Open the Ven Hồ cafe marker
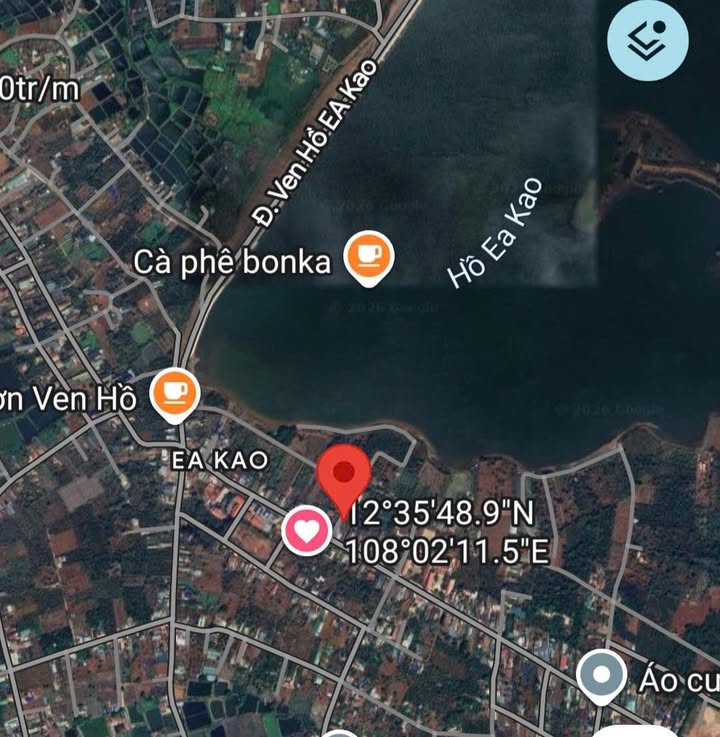The width and height of the screenshot is (720, 737). [175, 392]
